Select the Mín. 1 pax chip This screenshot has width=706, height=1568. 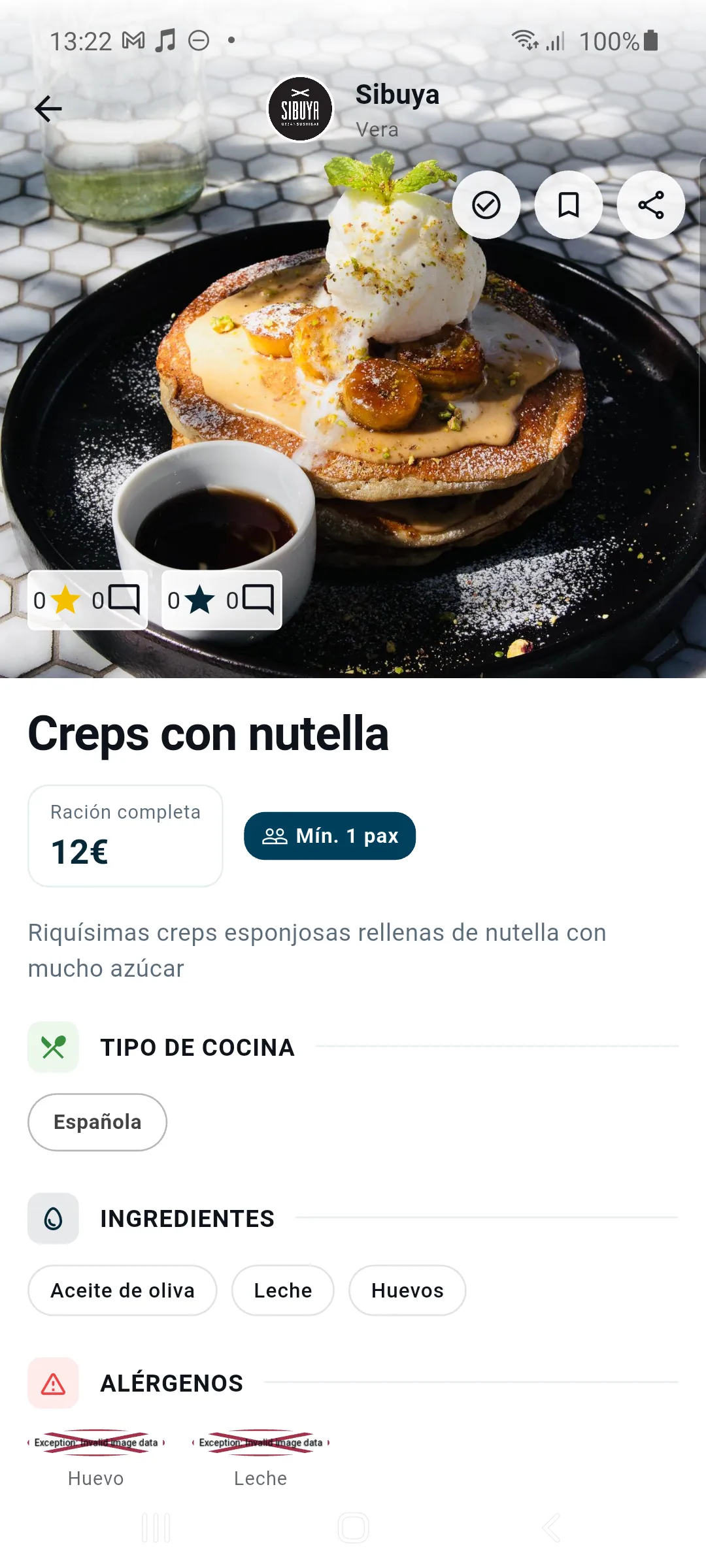[329, 835]
